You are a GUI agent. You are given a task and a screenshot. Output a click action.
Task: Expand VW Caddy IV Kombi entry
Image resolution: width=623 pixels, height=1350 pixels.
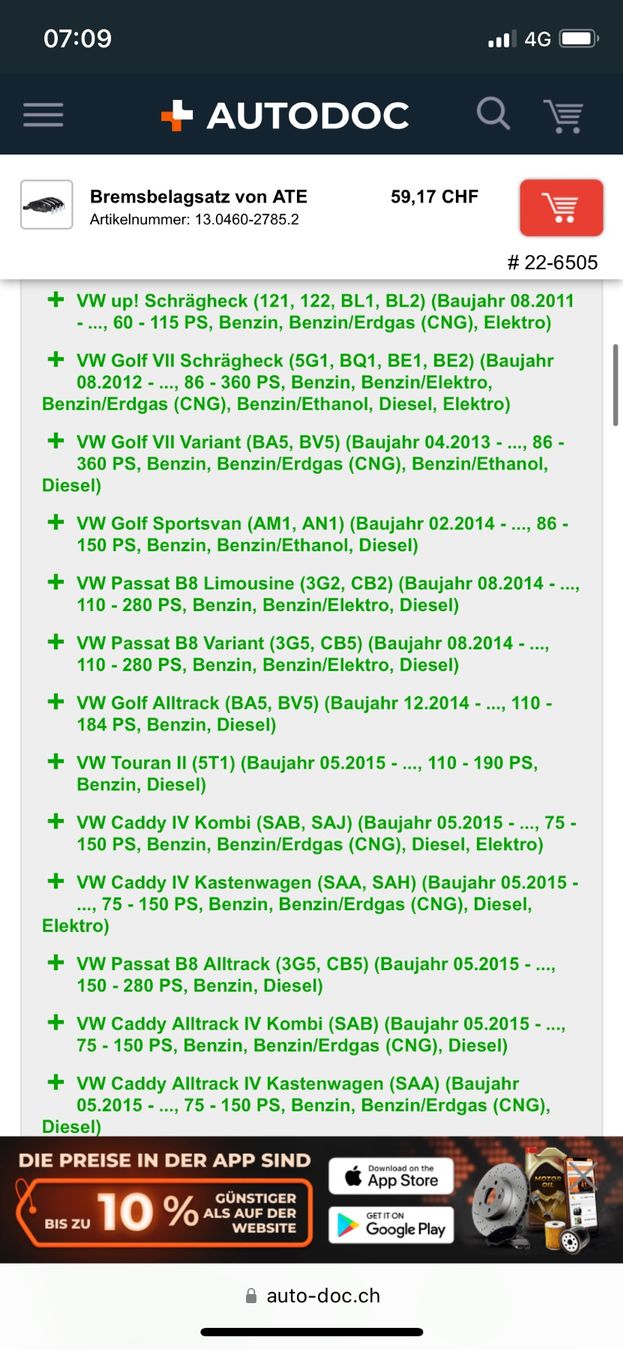pos(56,823)
